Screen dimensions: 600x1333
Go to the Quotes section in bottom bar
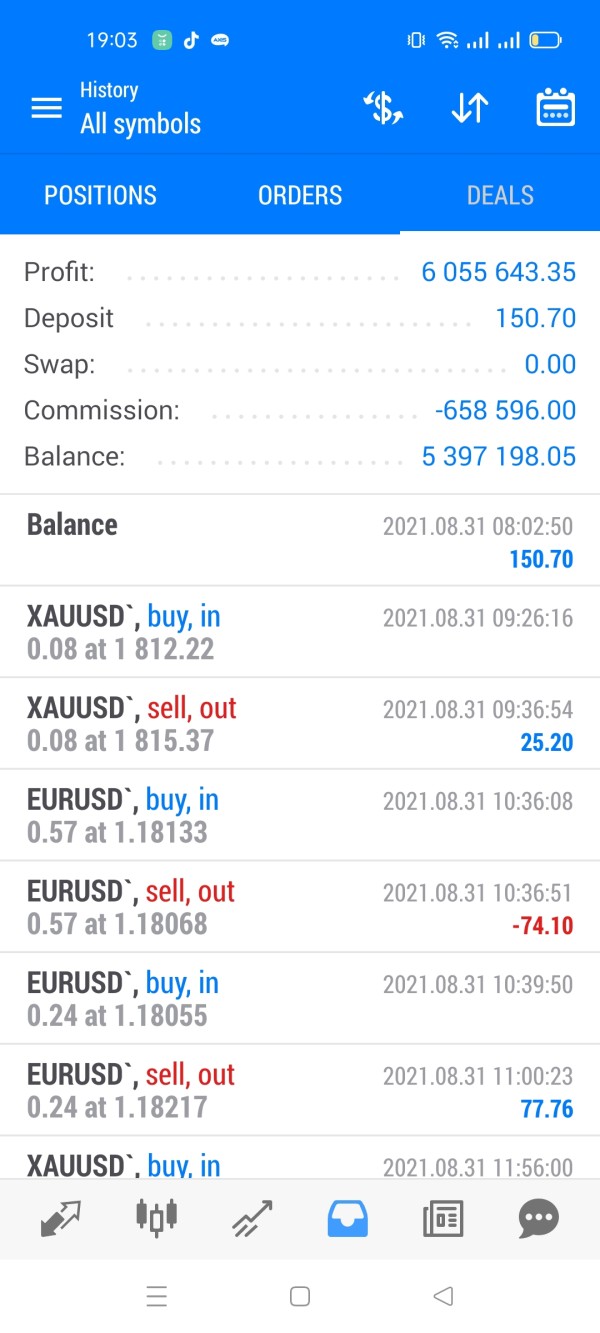pos(60,1218)
